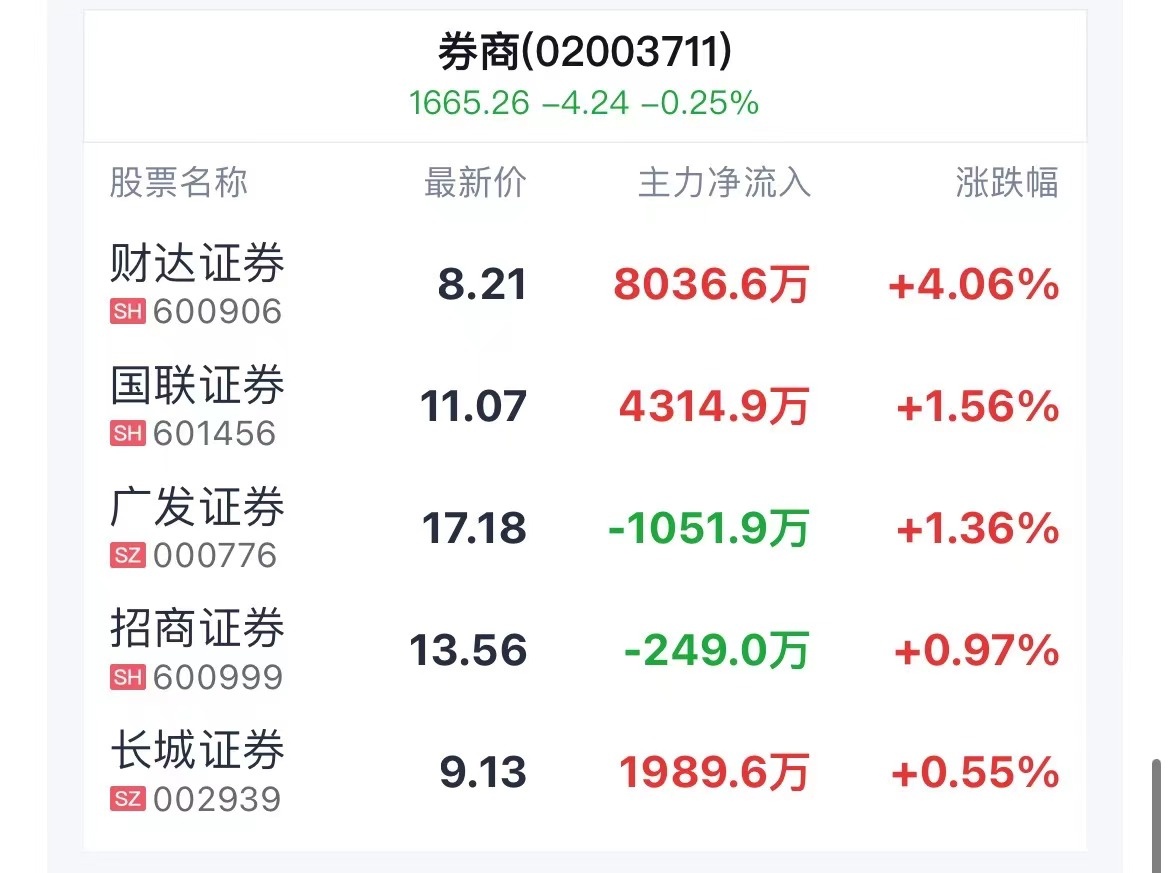The width and height of the screenshot is (1170, 873).
Task: Open the 国联证券 stock details
Action: click(198, 387)
